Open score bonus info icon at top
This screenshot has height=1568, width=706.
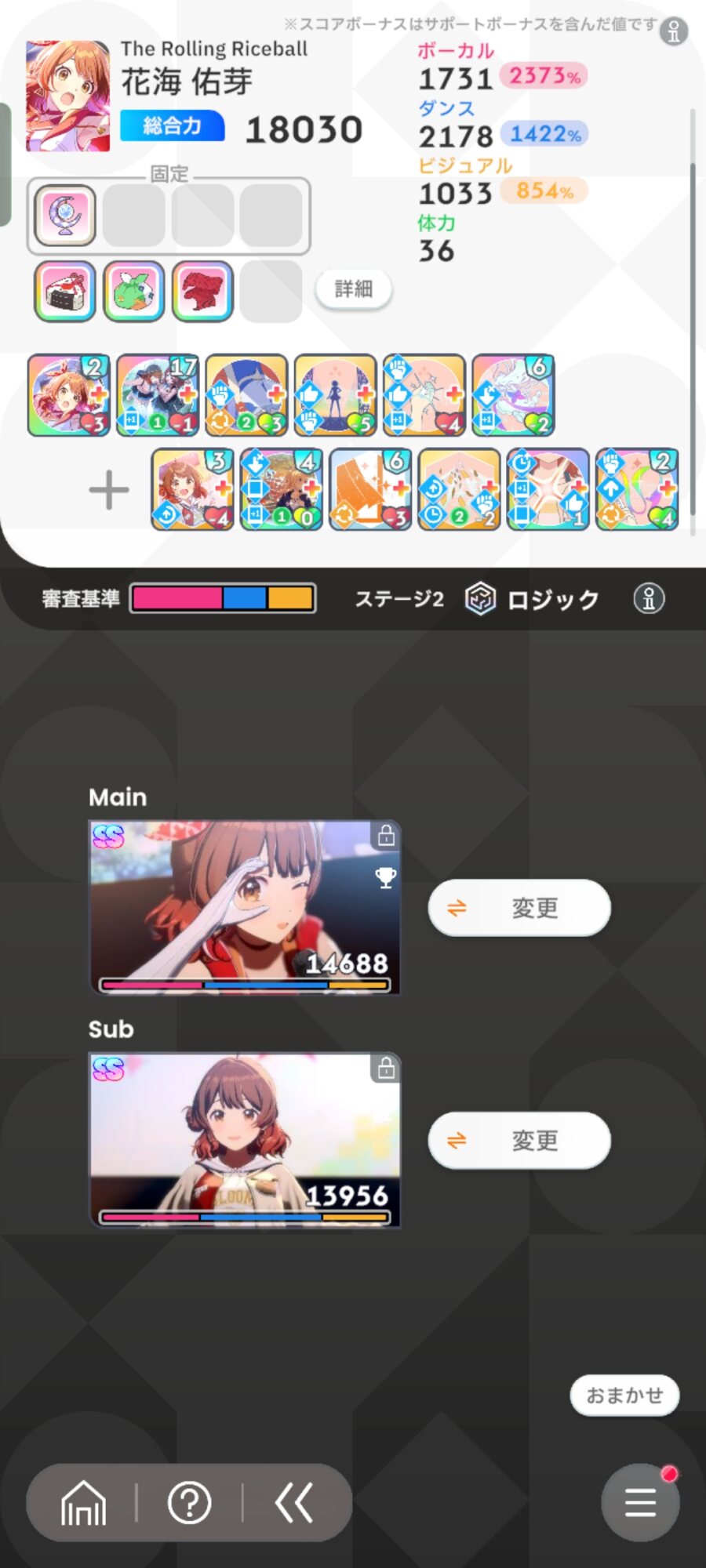click(673, 31)
